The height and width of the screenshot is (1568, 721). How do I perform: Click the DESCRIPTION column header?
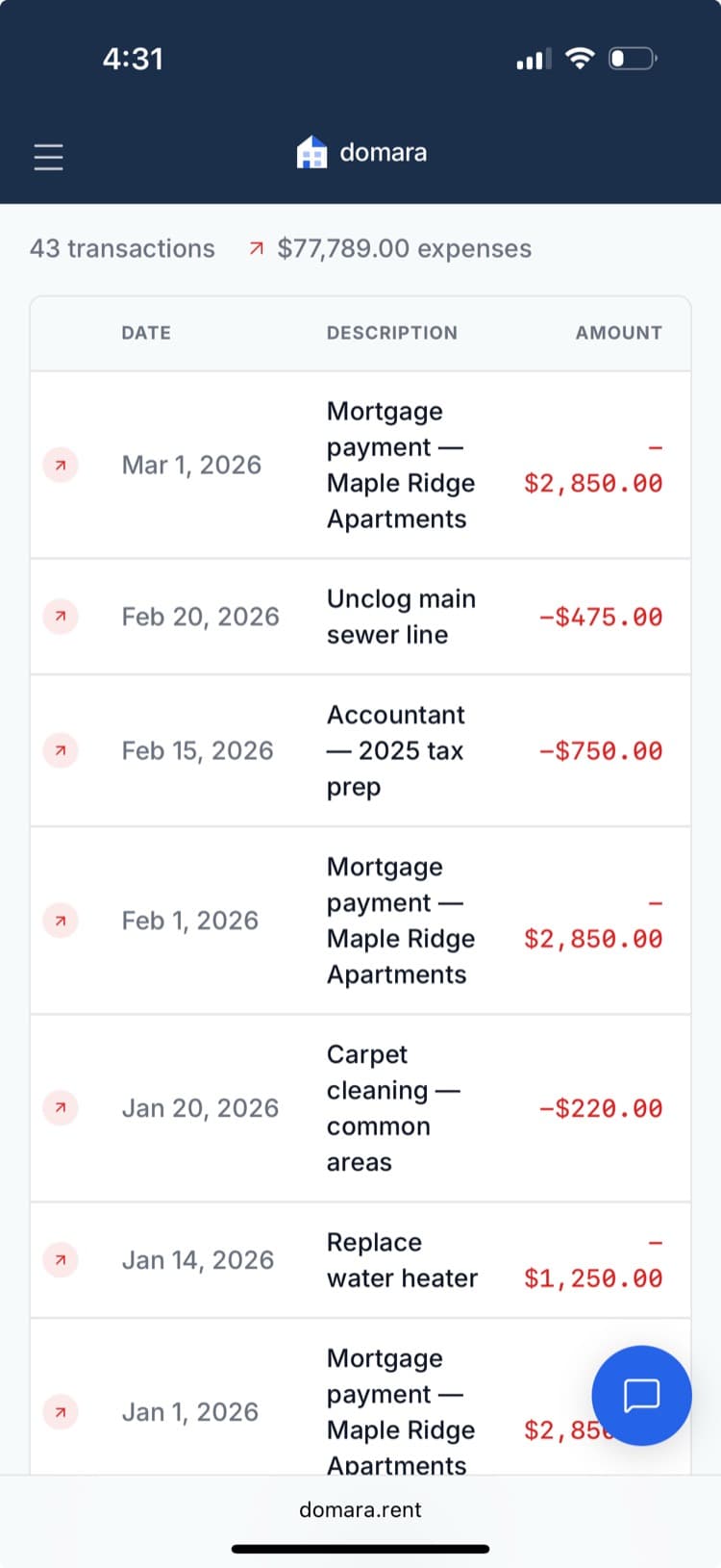pyautogui.click(x=392, y=333)
